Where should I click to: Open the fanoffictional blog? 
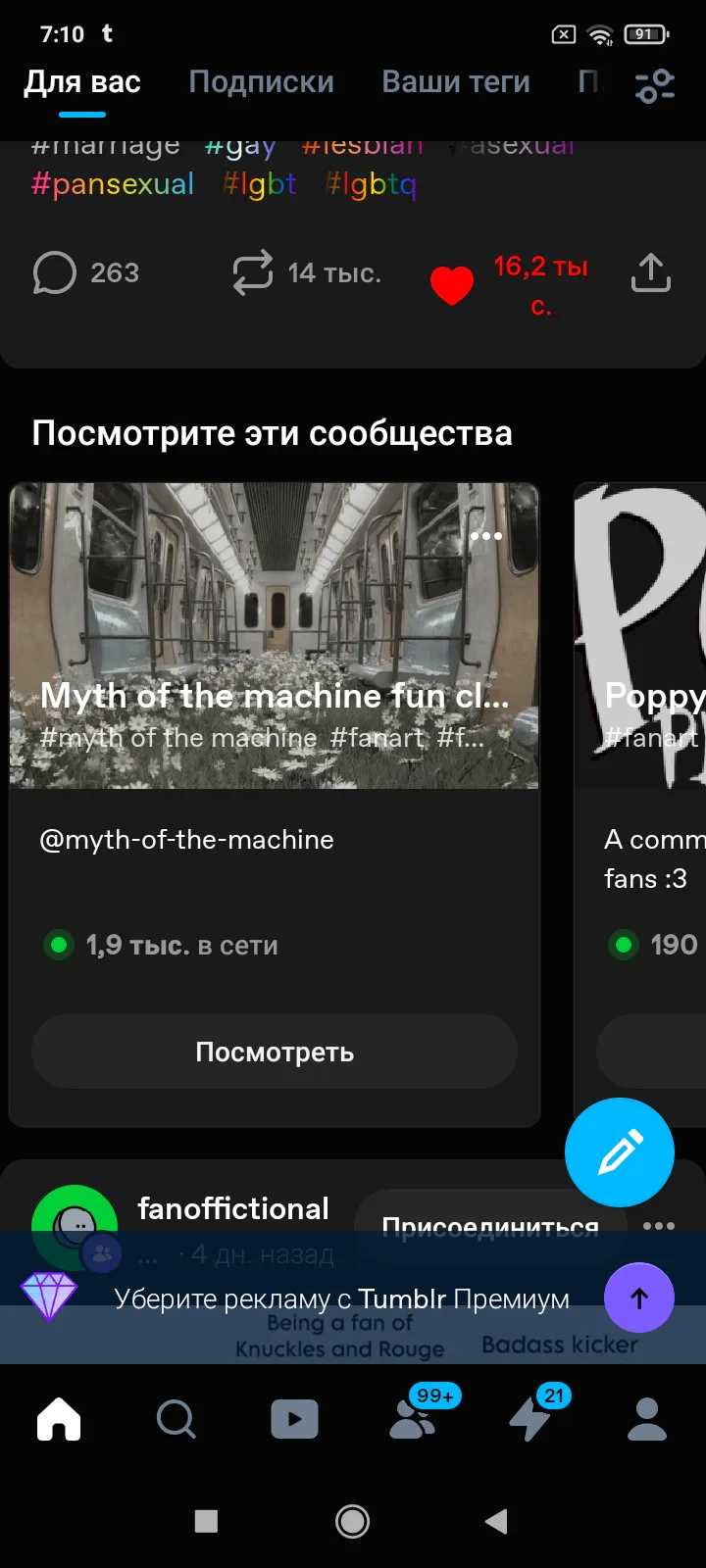[x=233, y=1208]
